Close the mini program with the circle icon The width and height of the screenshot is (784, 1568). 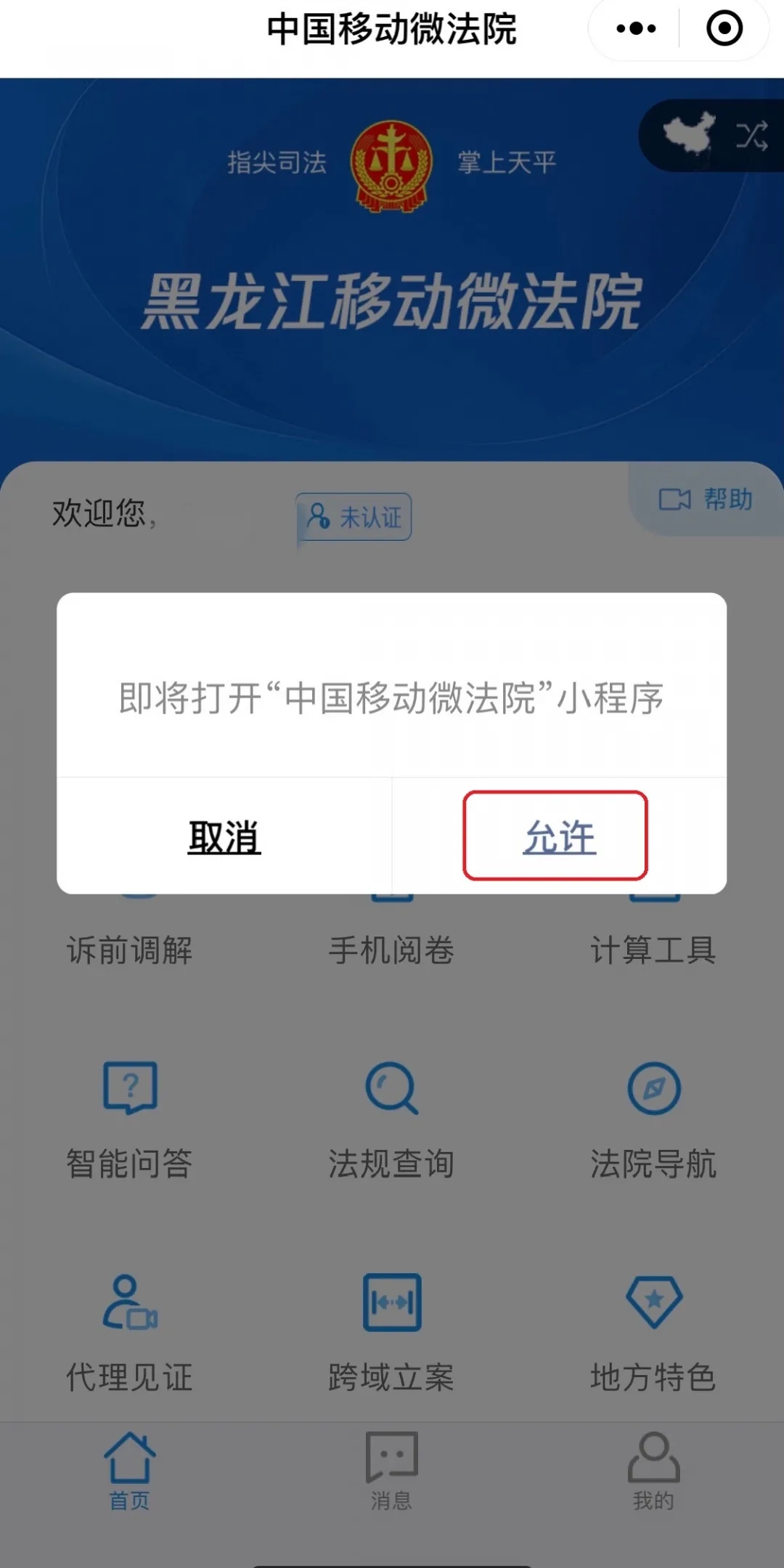pos(724,29)
